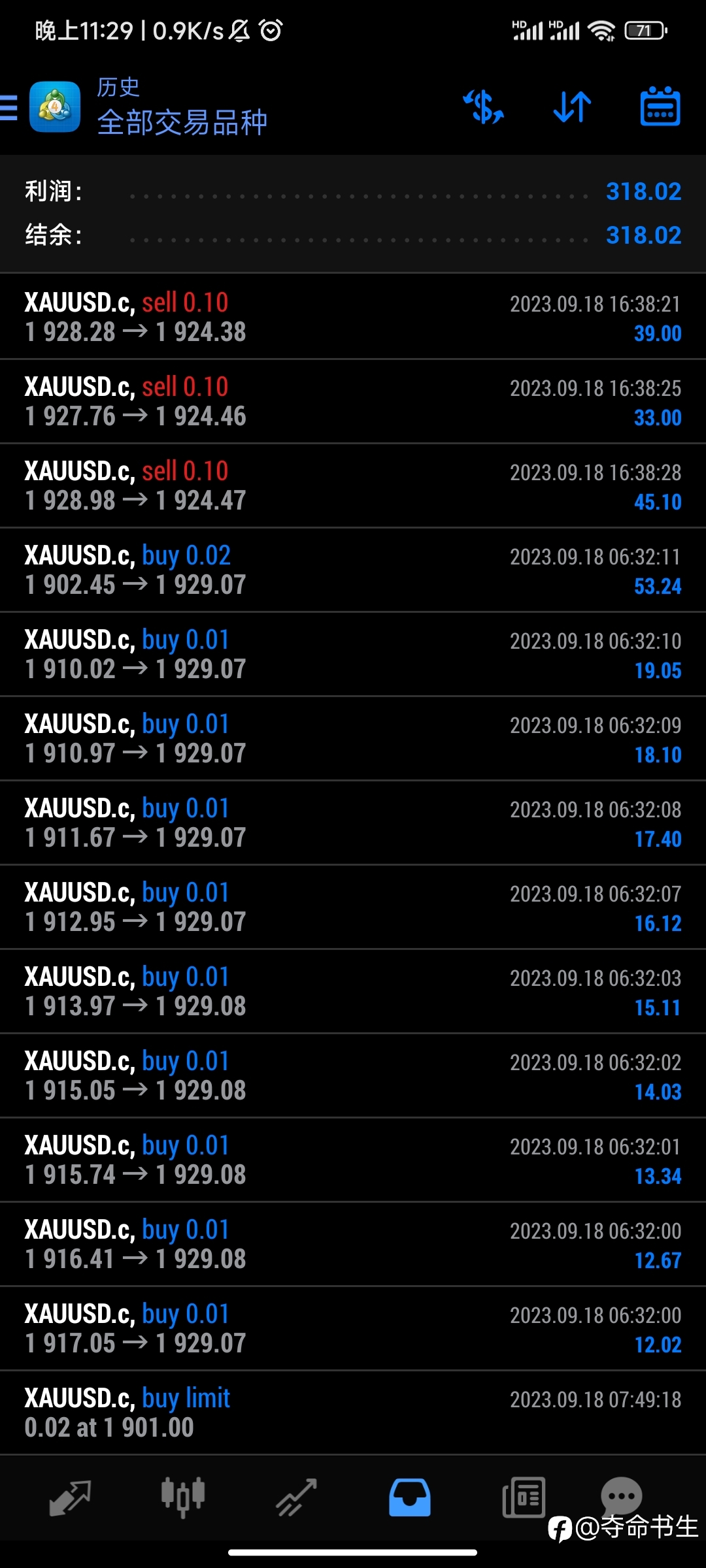This screenshot has height=1568, width=706.
Task: Open the sell trade with profit 45.10
Action: click(x=353, y=485)
